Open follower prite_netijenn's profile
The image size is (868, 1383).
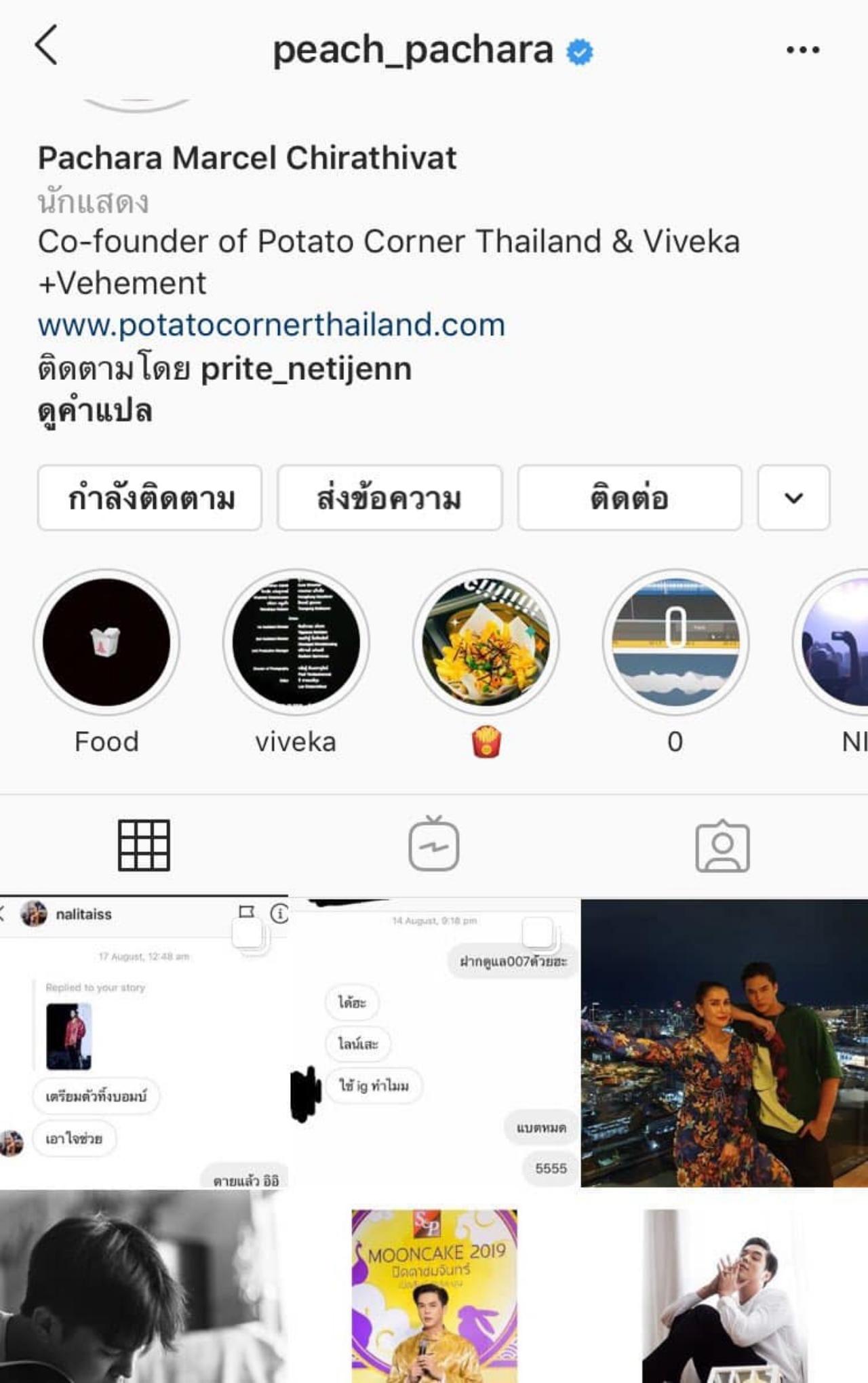point(307,370)
